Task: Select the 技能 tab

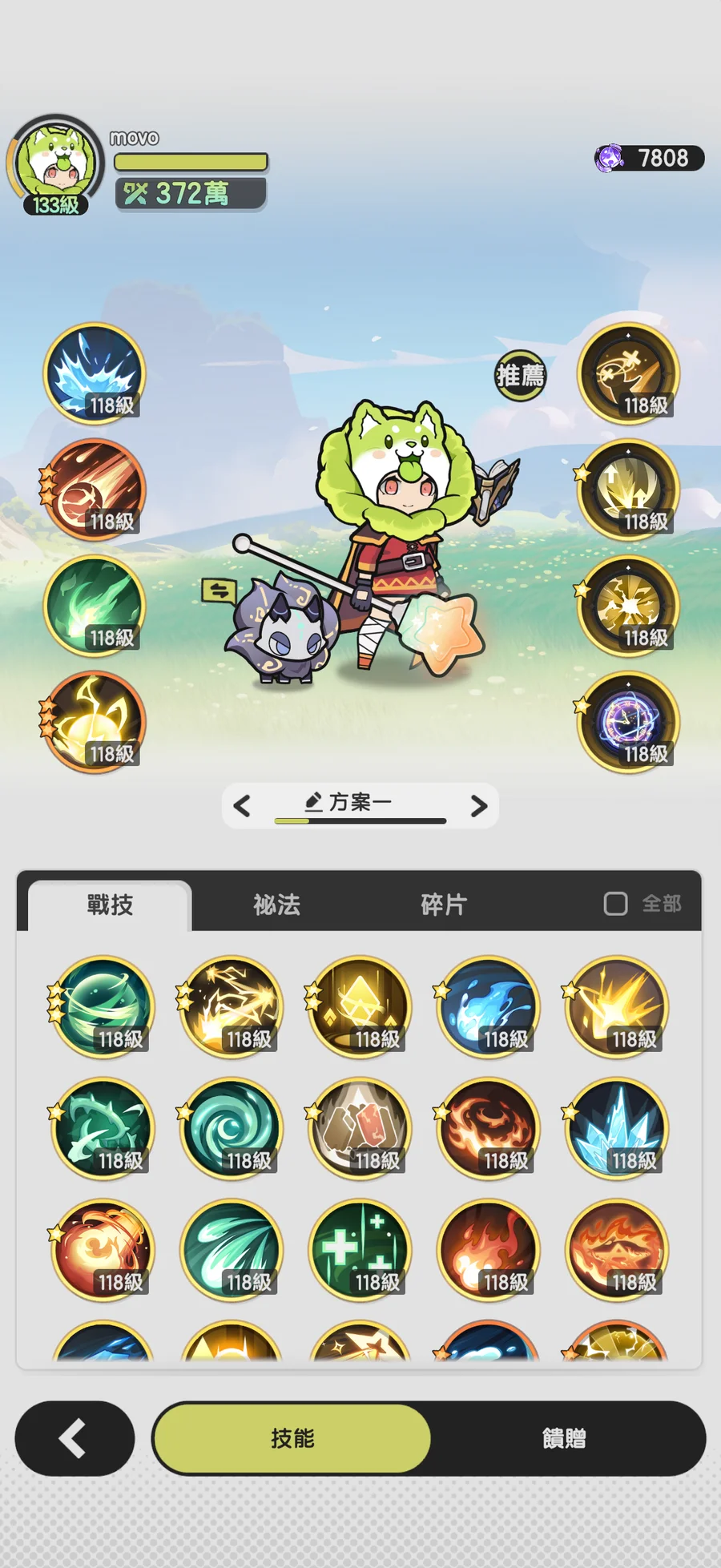Action: (x=292, y=1438)
